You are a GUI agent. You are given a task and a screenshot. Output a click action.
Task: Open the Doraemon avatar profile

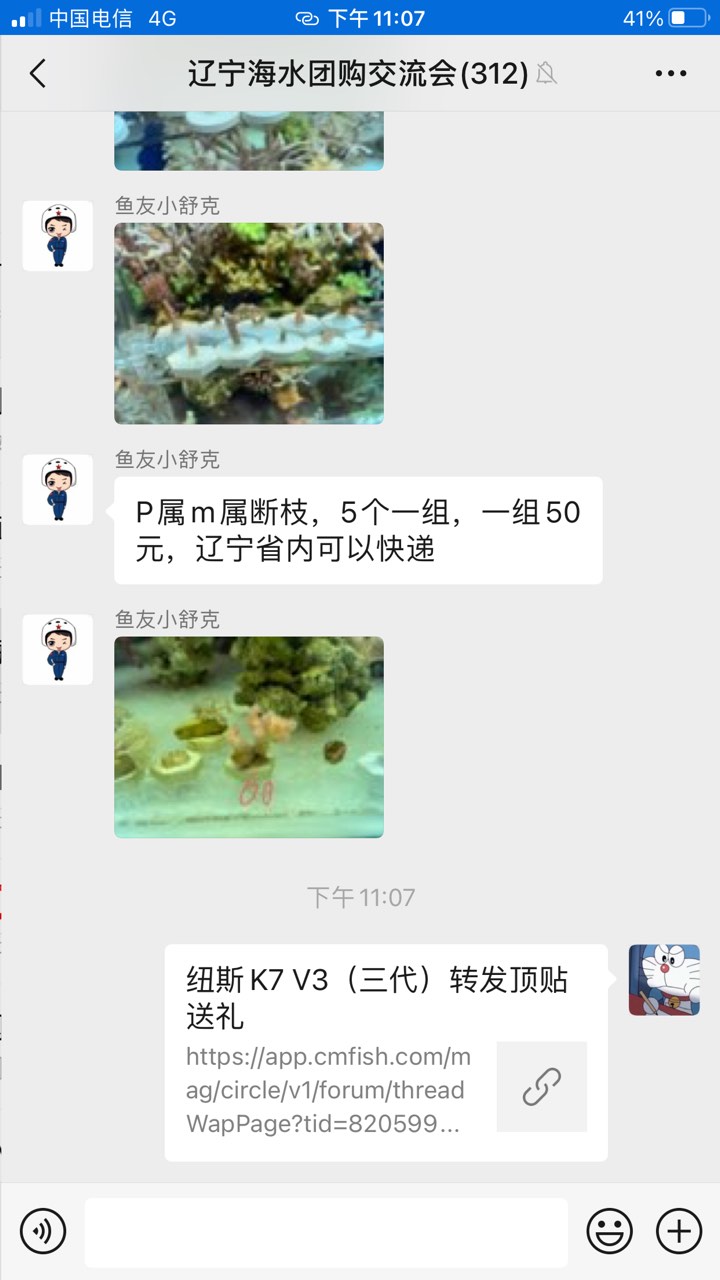coord(664,980)
